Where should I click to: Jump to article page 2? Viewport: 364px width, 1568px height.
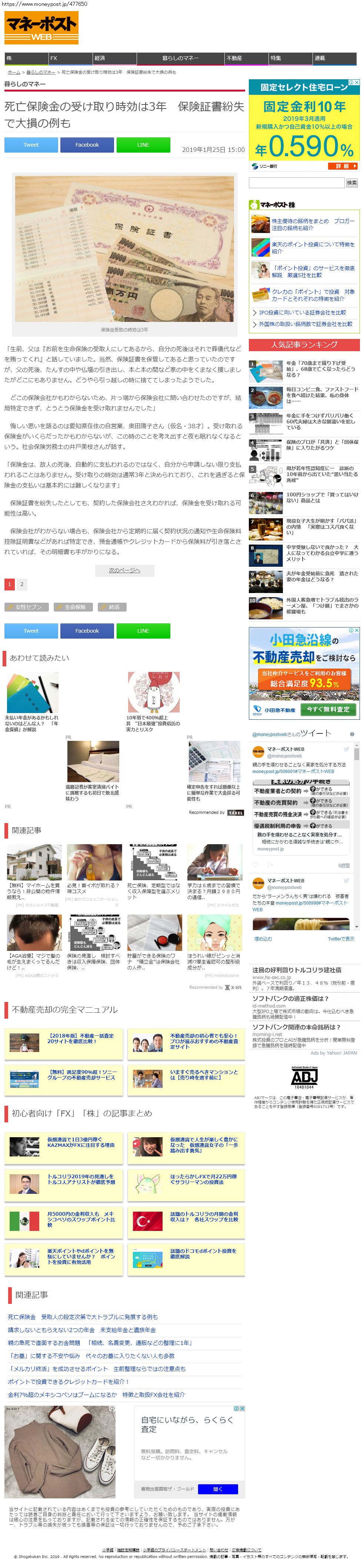point(22,585)
